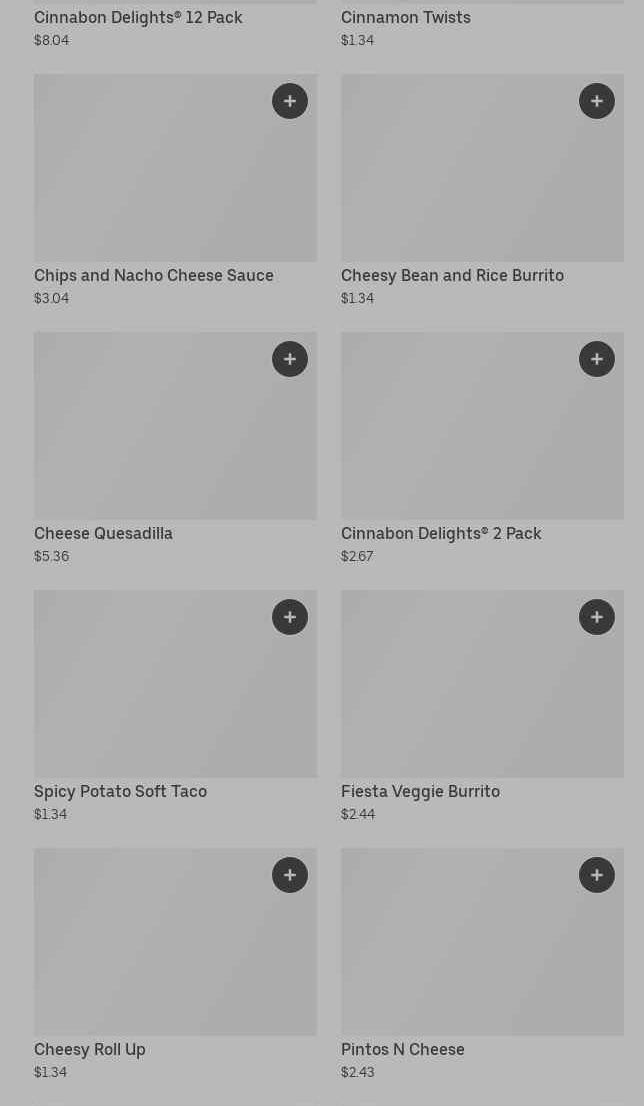
Task: Add Cheesy Roll Up to cart
Action: [290, 875]
